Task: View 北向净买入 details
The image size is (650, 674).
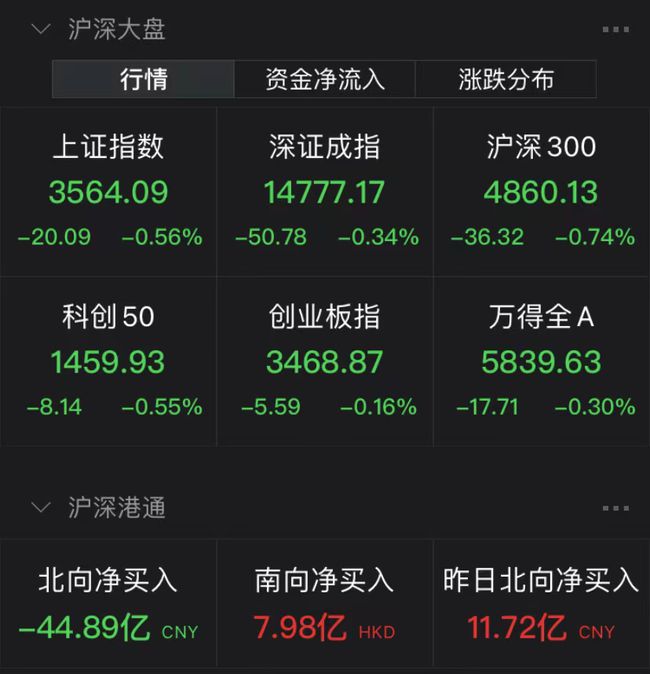Action: 108,604
